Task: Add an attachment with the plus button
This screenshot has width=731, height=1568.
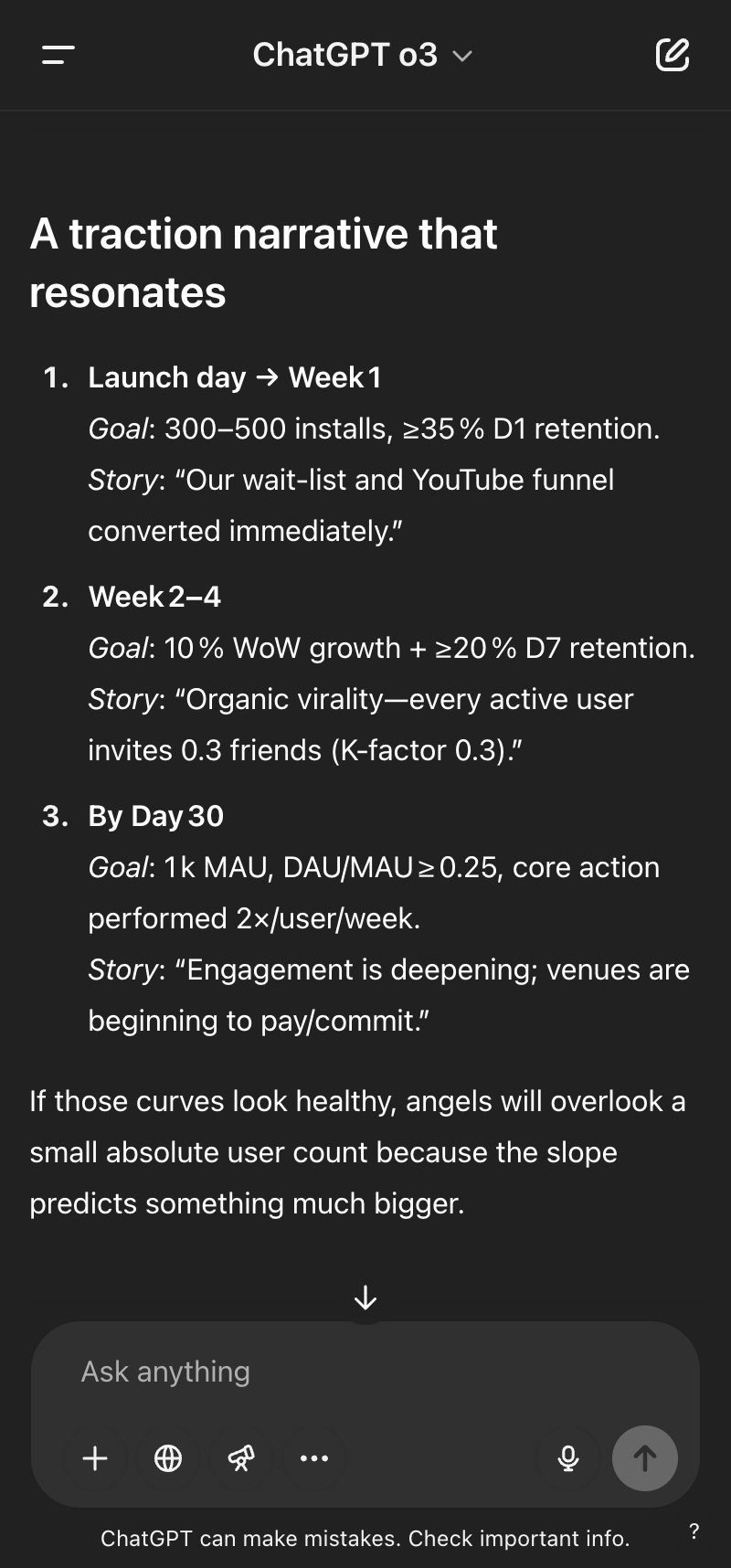Action: click(95, 1458)
